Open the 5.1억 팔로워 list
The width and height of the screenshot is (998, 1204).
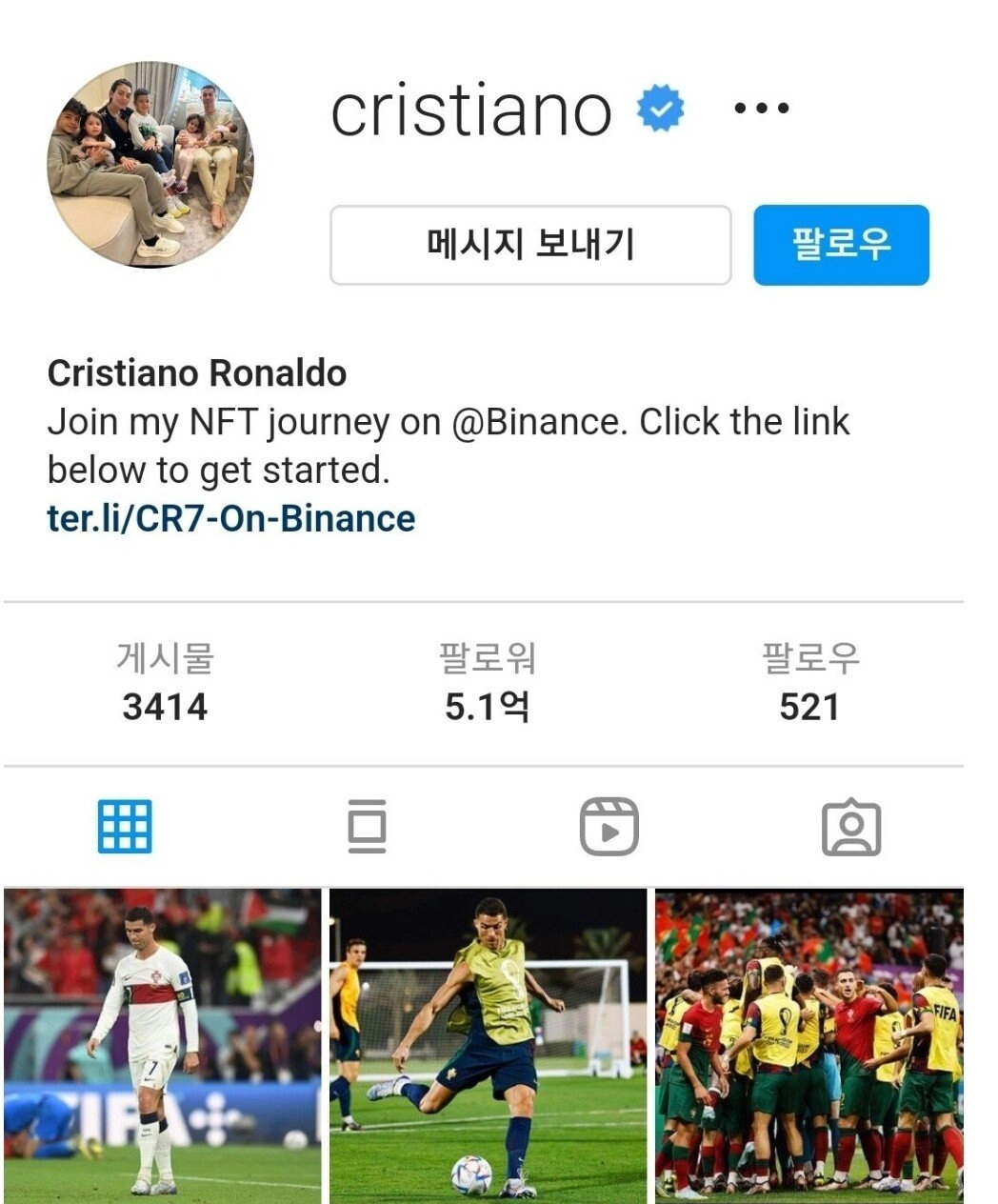point(488,684)
